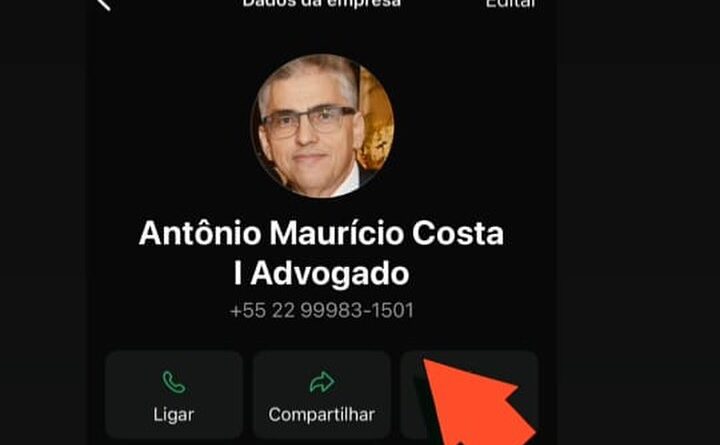Tap Editar to edit the contact
The height and width of the screenshot is (445, 720).
point(510,4)
